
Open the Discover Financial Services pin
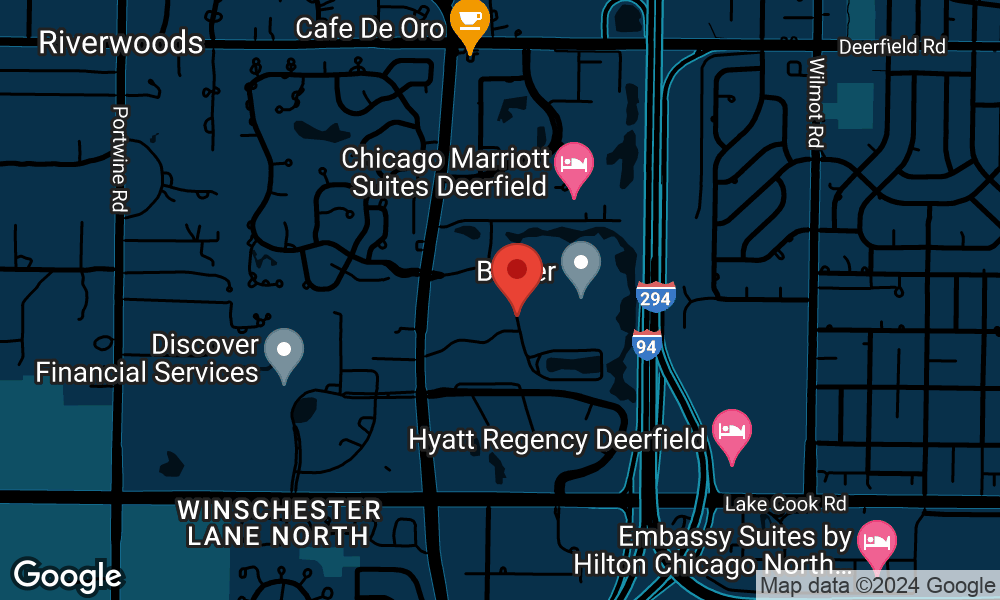click(x=284, y=352)
